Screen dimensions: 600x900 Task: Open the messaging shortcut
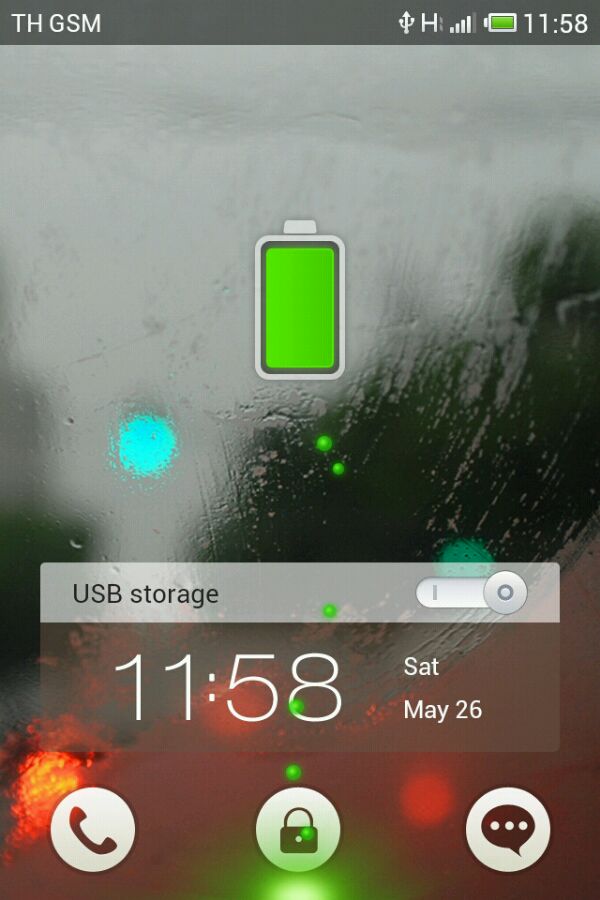[x=507, y=829]
